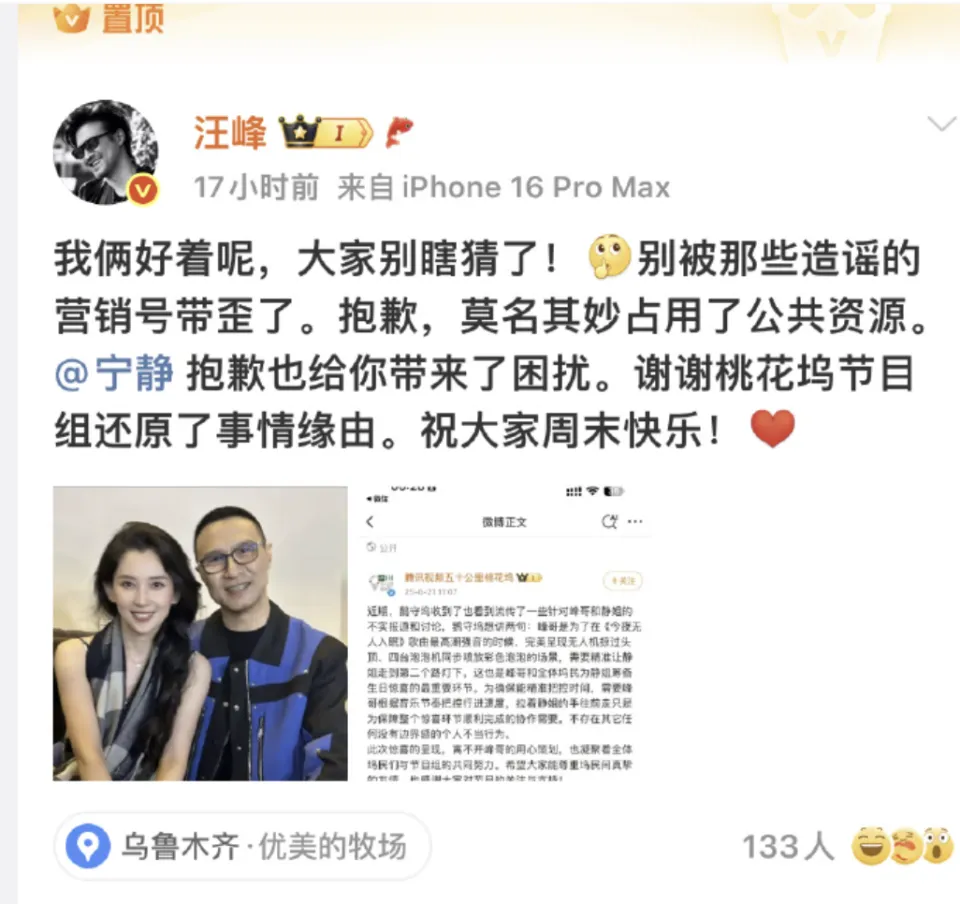The height and width of the screenshot is (904, 960).
Task: Open 汪峰's profile avatar
Action: coord(105,152)
